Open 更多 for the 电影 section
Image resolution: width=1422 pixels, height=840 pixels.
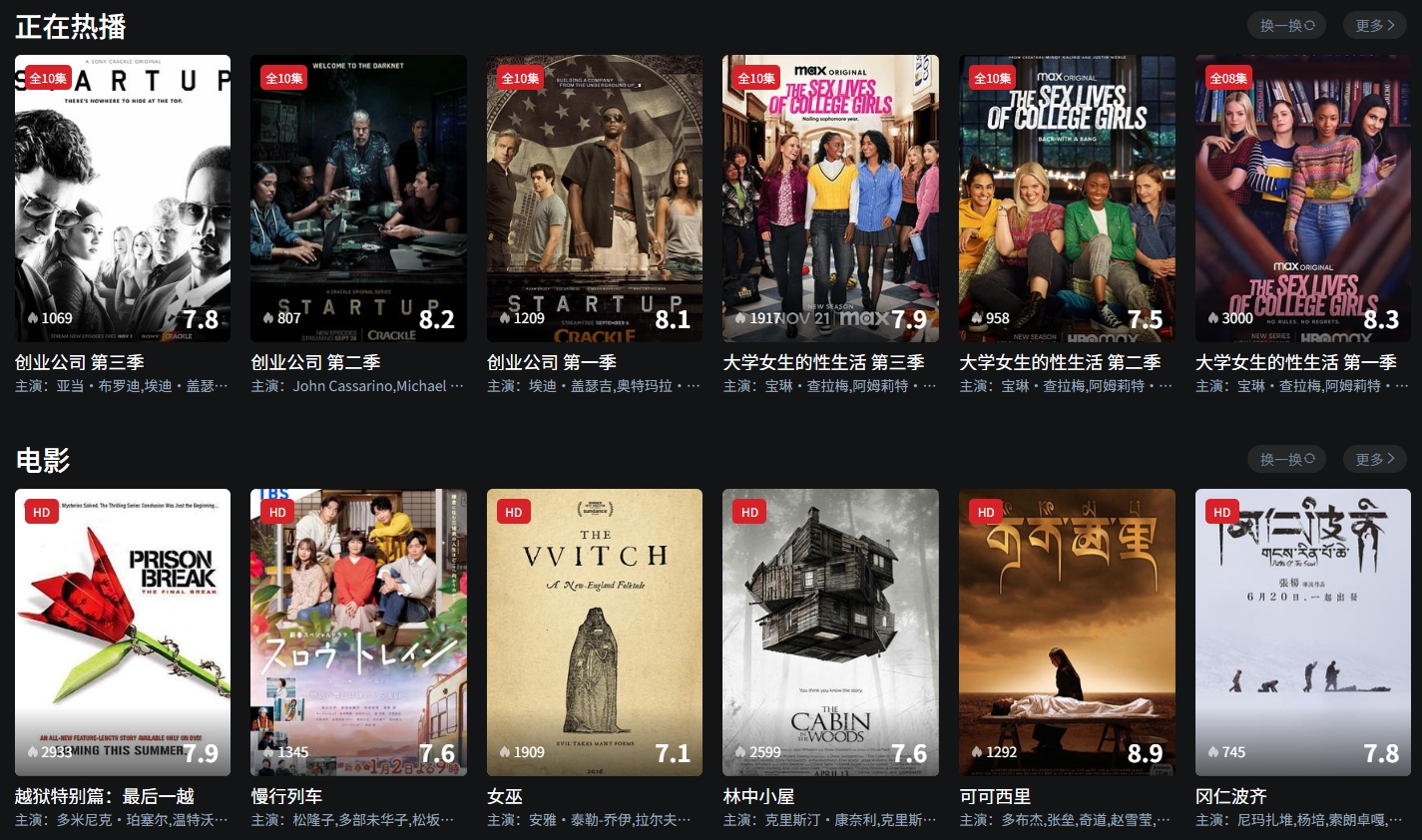tap(1374, 460)
